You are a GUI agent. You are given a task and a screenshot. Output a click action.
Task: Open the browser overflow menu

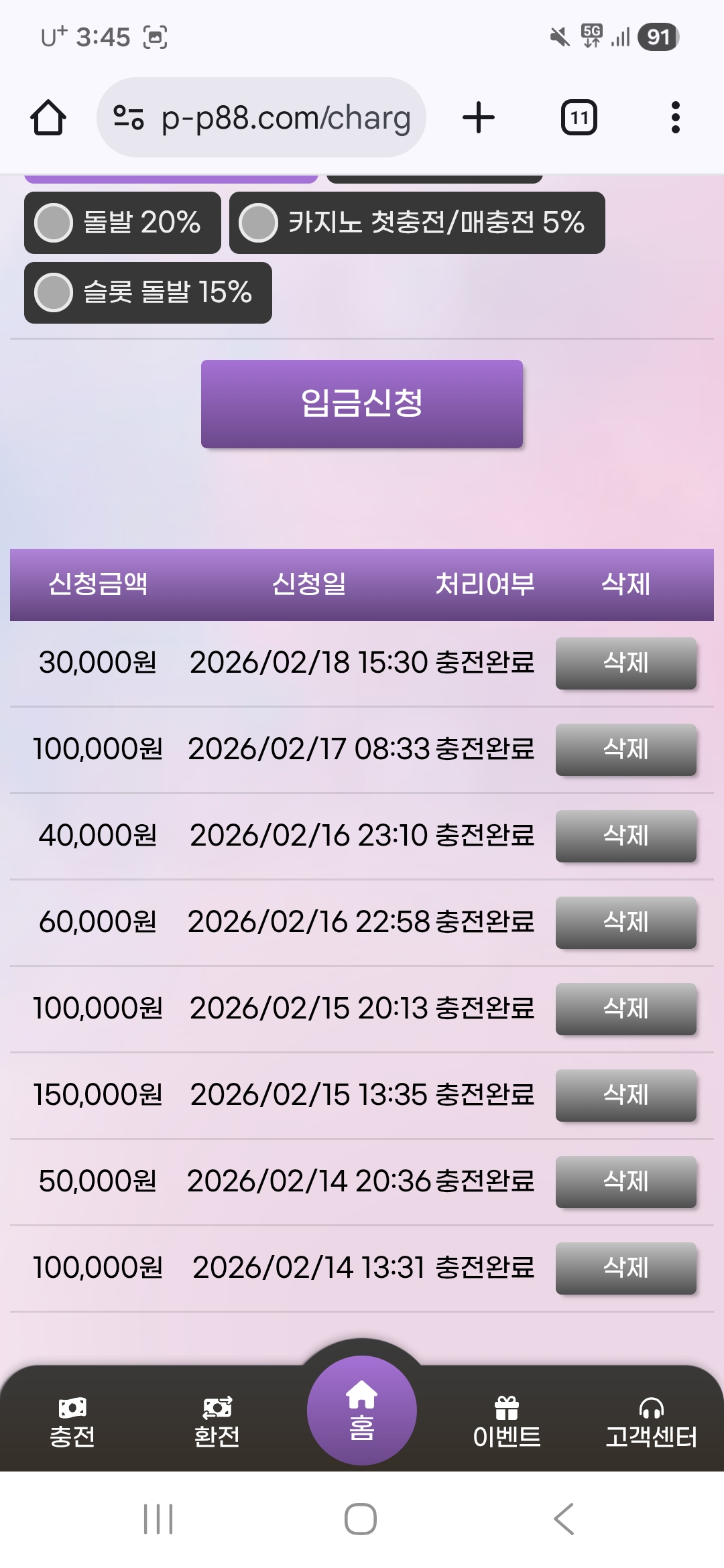click(x=675, y=118)
